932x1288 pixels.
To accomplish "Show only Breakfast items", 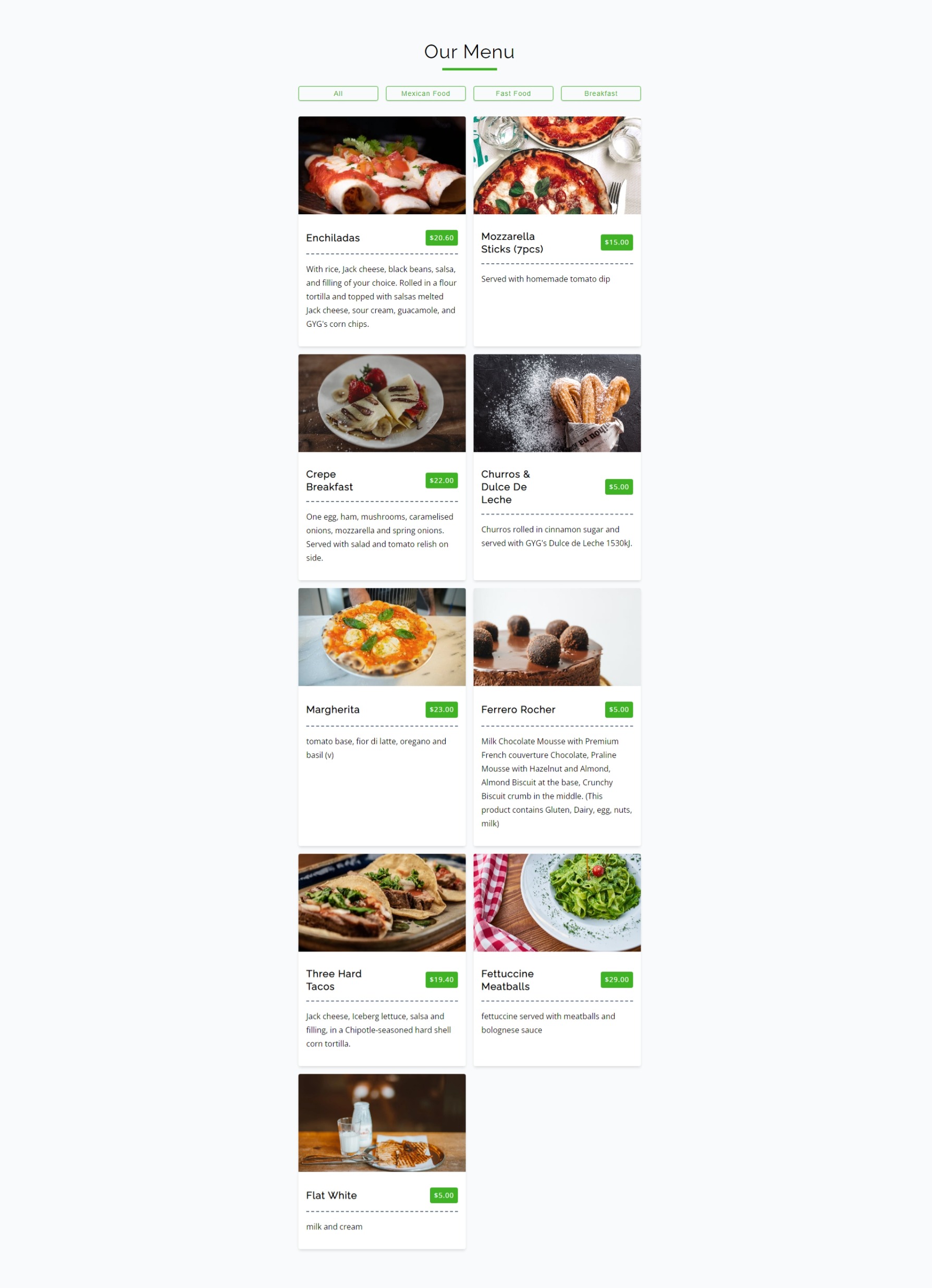I will [x=600, y=93].
